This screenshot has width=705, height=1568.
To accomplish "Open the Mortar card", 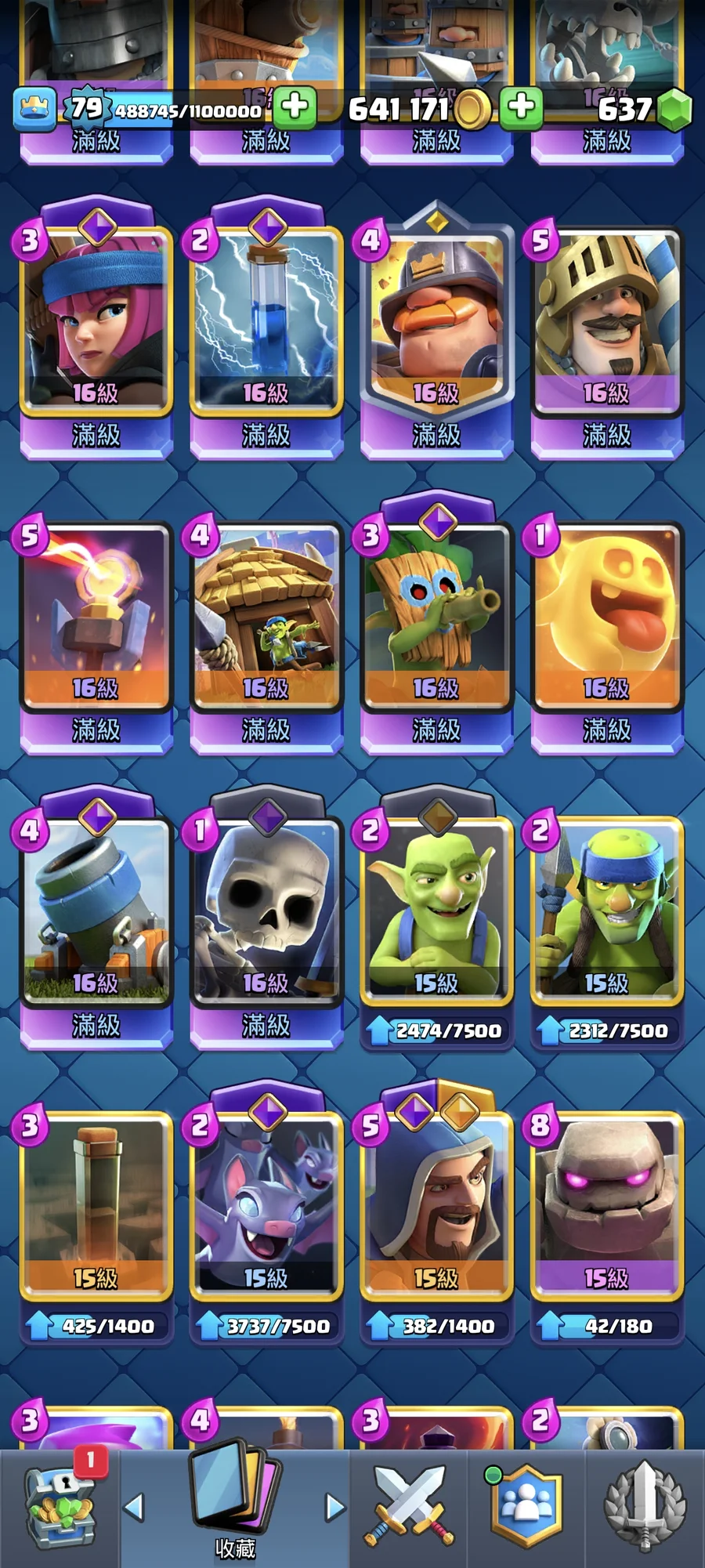I will click(x=96, y=911).
